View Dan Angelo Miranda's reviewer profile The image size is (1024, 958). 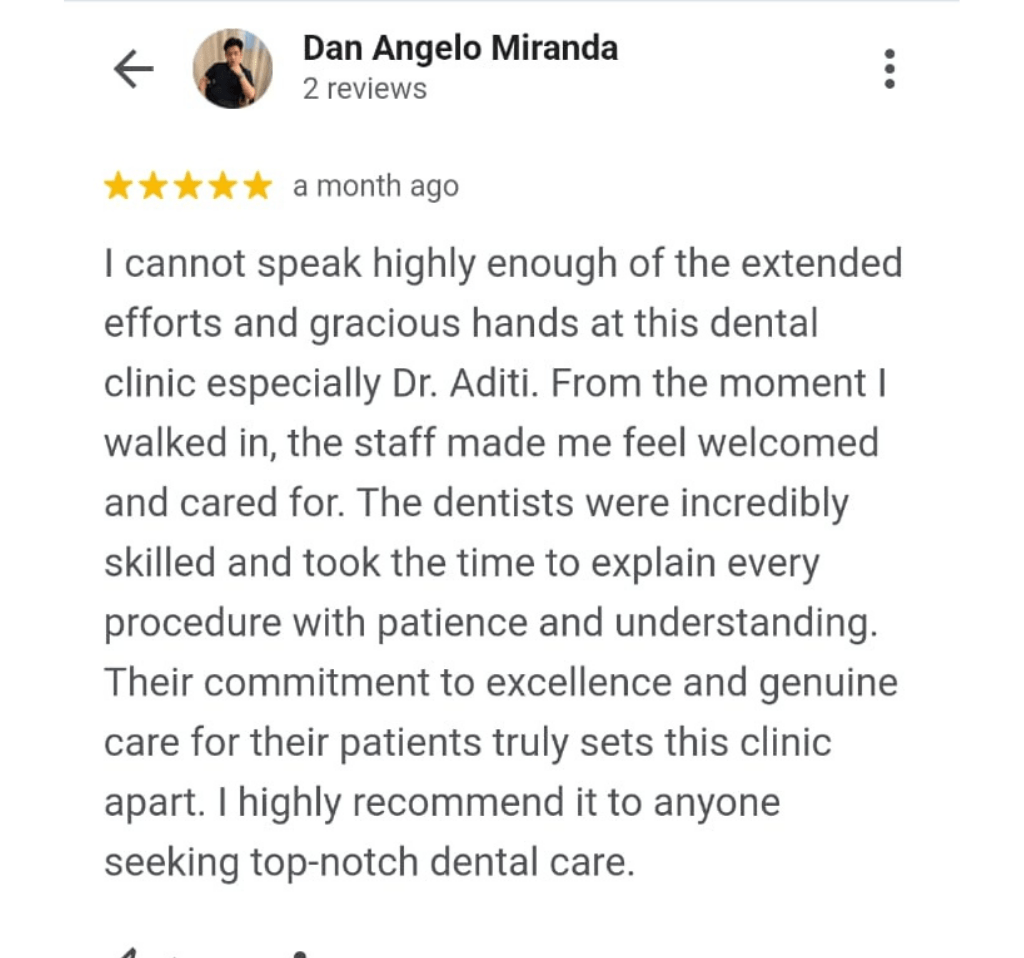(460, 48)
